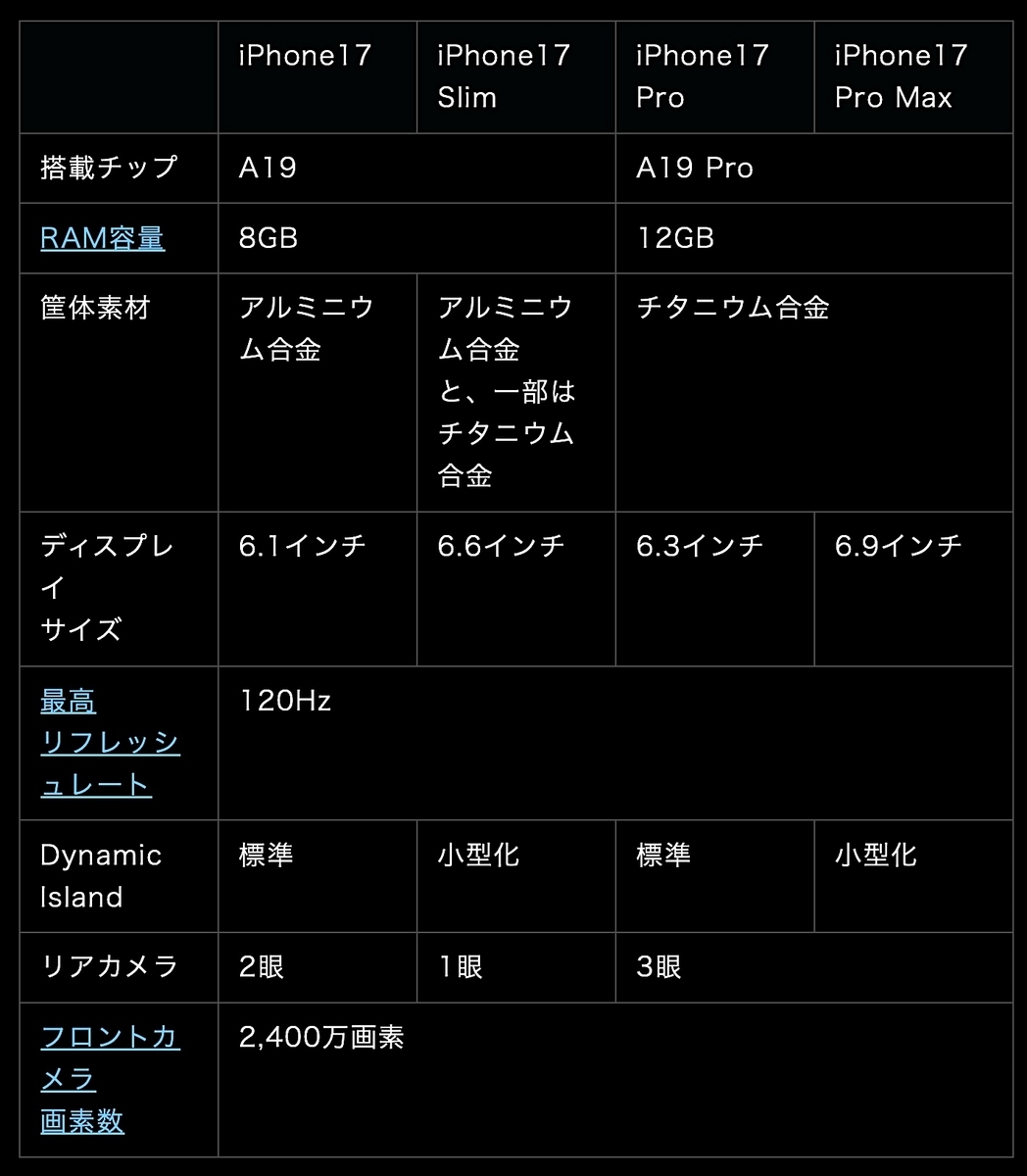The image size is (1027, 1176).
Task: Open the RAM容量 link
Action: pos(102,238)
